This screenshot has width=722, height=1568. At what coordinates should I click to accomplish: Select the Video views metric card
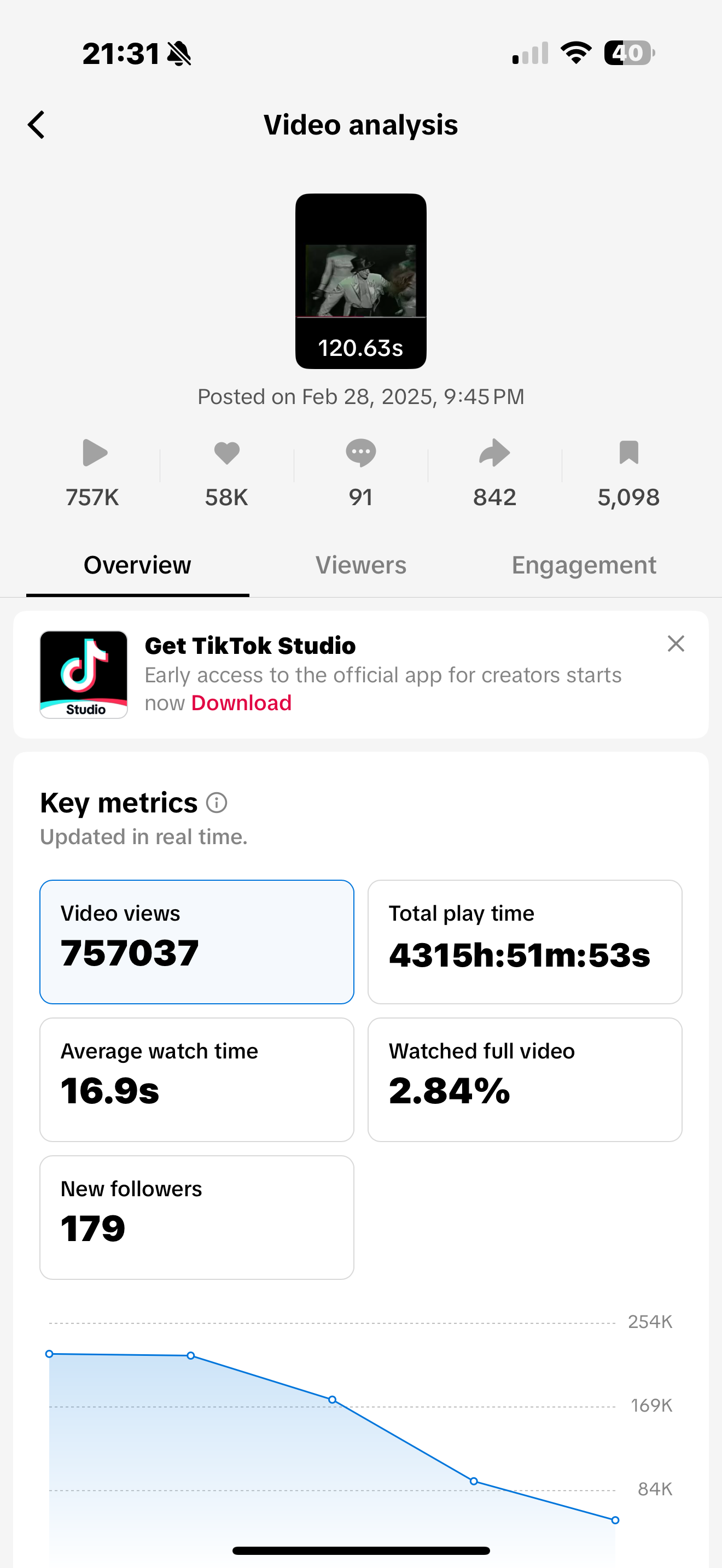[x=196, y=941]
